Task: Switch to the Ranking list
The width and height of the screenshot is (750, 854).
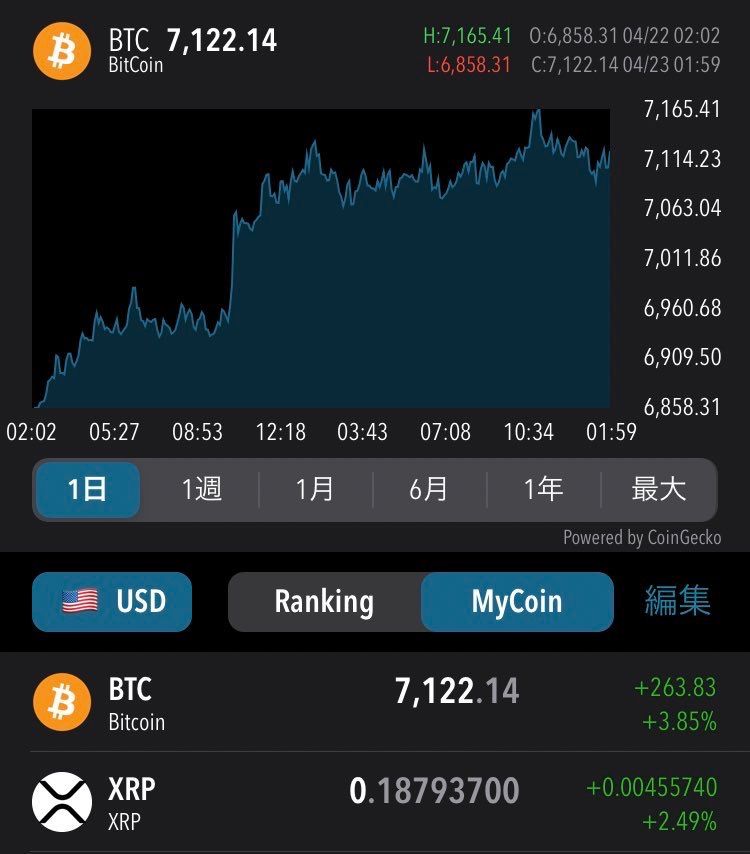Action: pyautogui.click(x=324, y=601)
